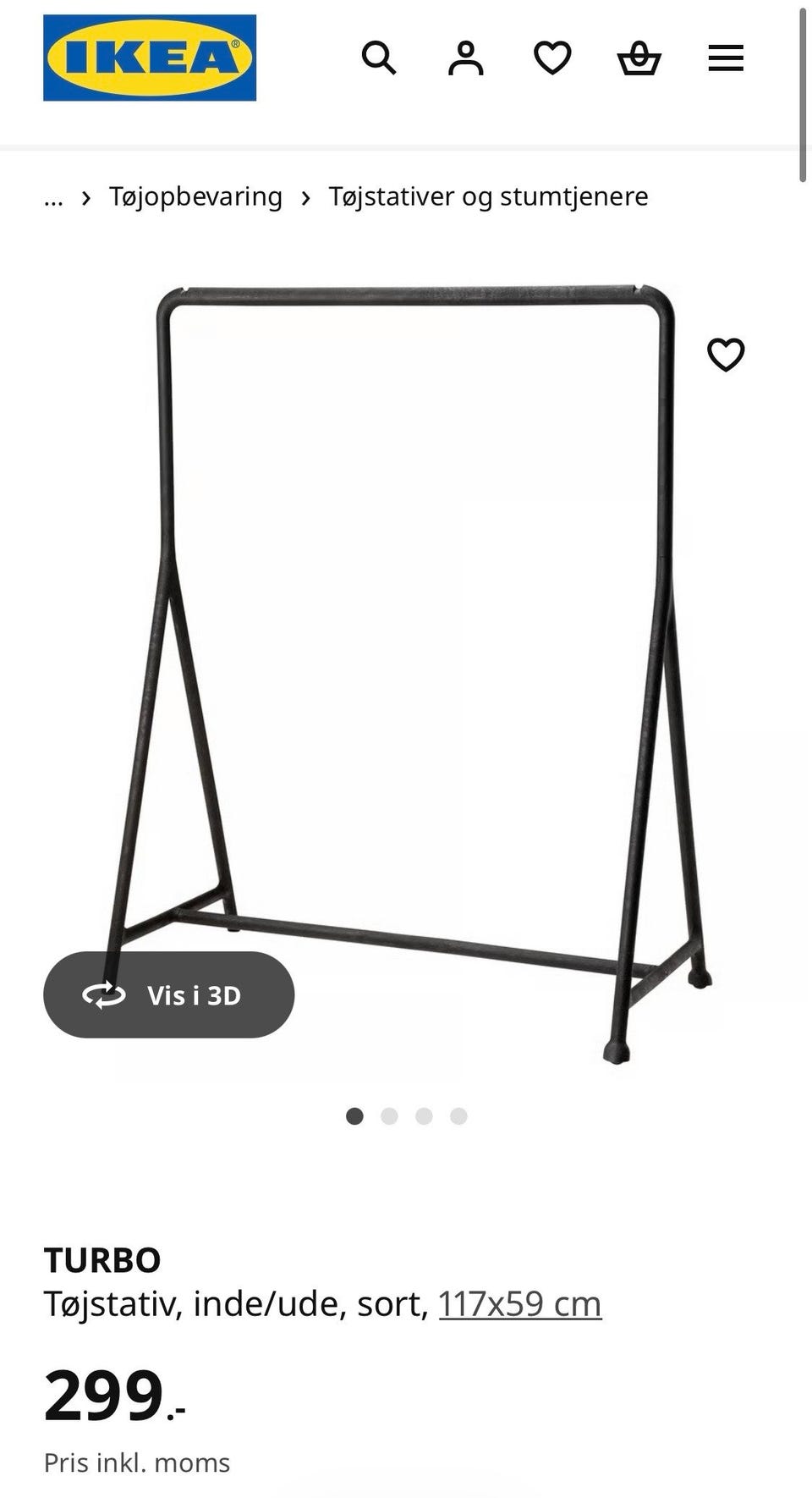Open Tøjstativer og stumtjenere category

click(488, 197)
